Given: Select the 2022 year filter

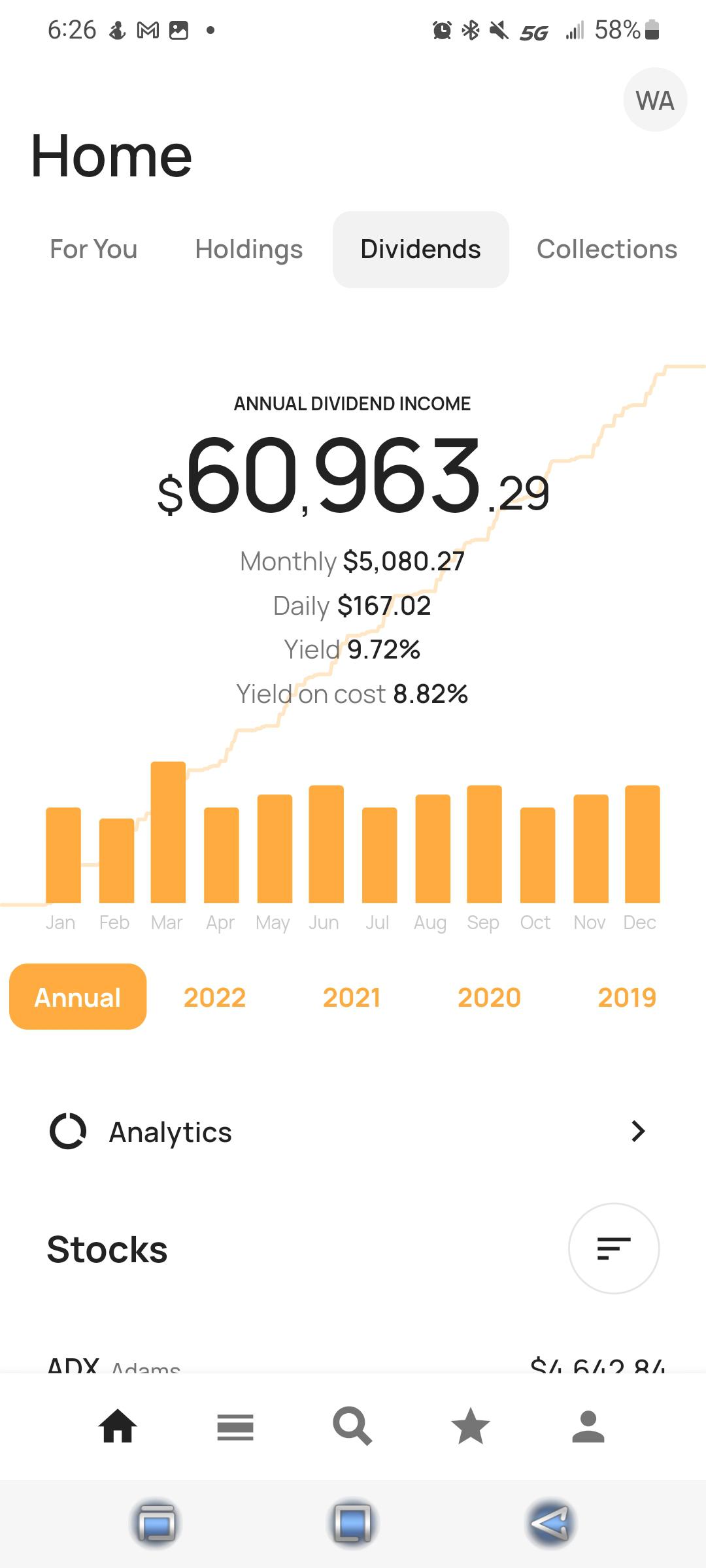Looking at the screenshot, I should 214,996.
